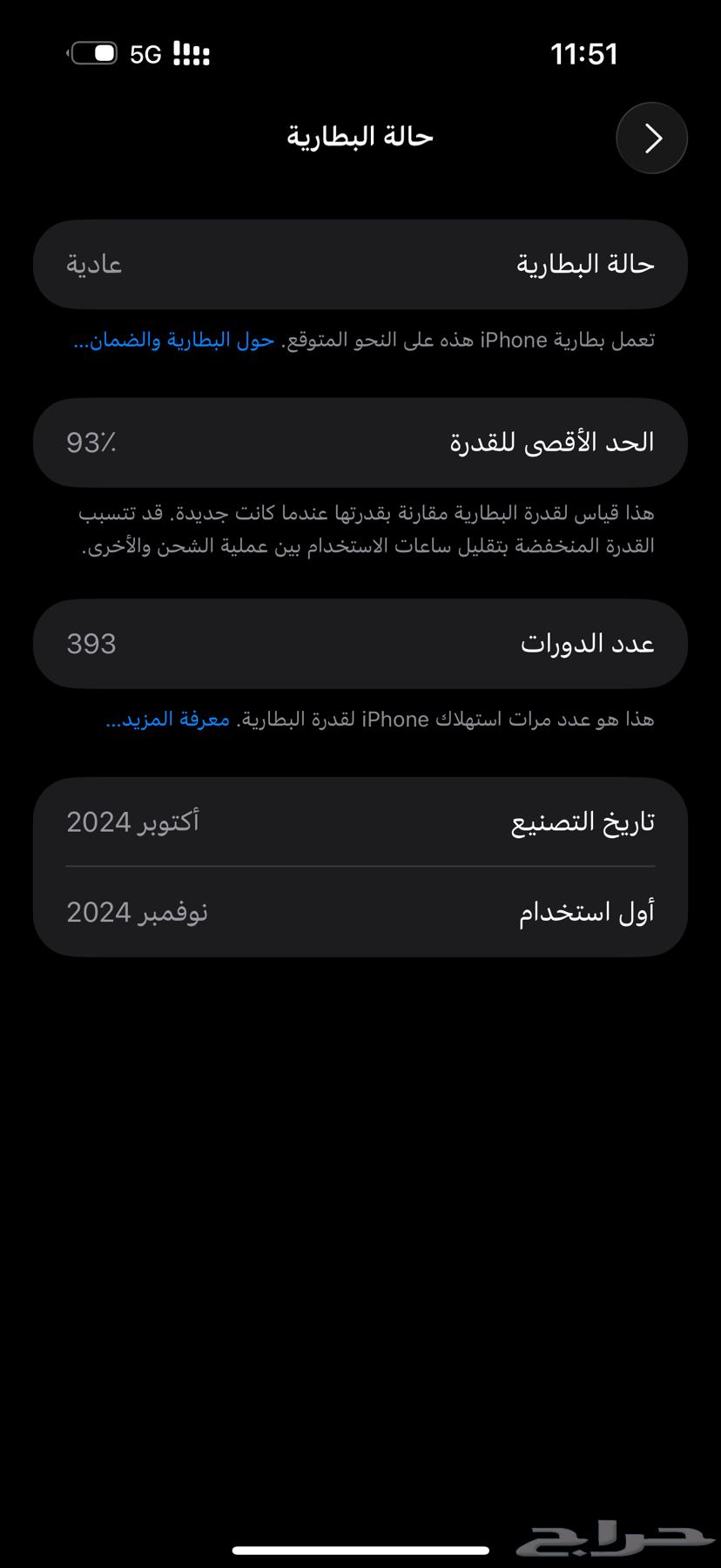Tap the الحد الأقصى للقدرة capacity row
The image size is (721, 1568).
(360, 442)
